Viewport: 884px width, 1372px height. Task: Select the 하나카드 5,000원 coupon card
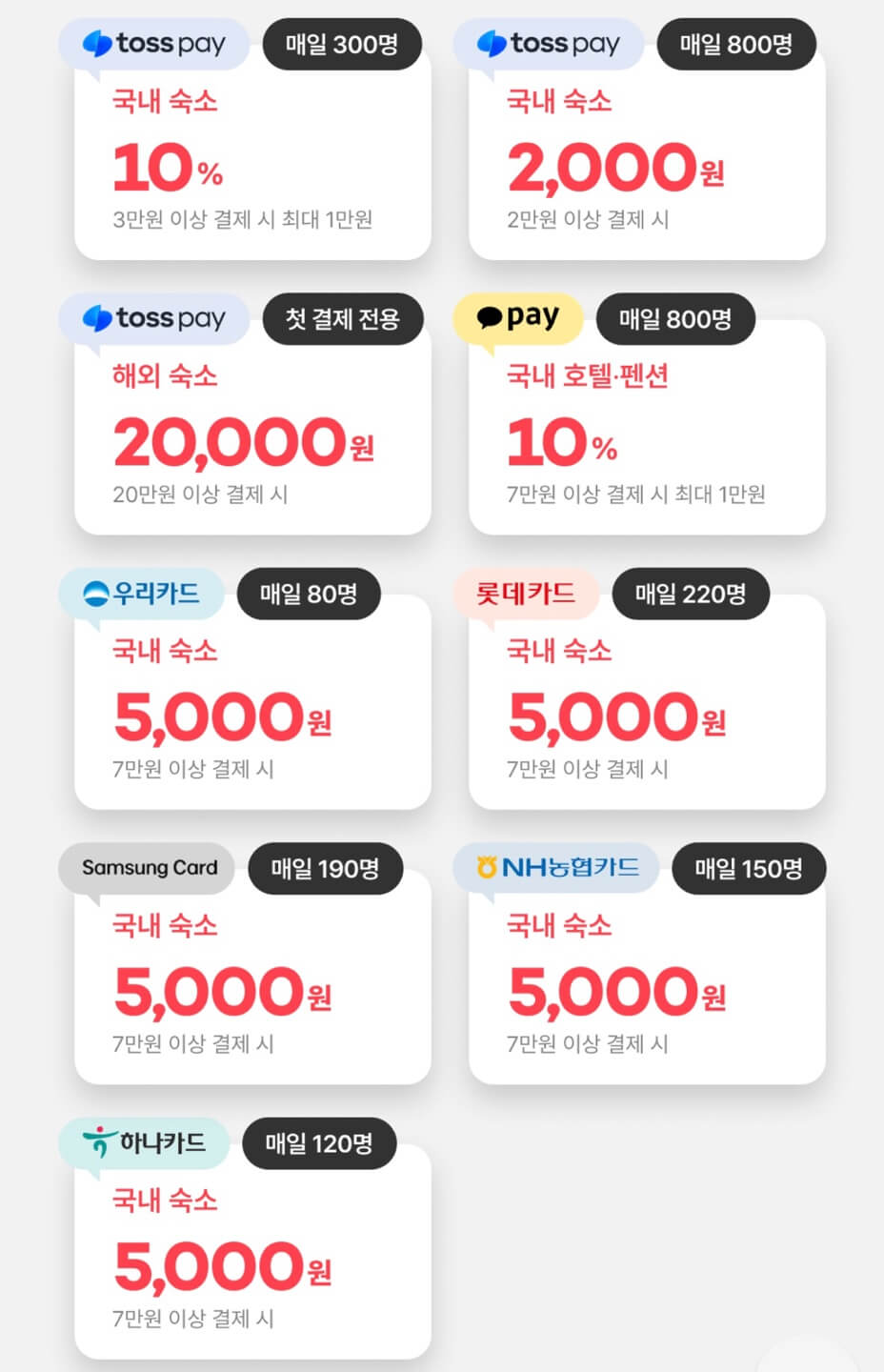point(252,1258)
